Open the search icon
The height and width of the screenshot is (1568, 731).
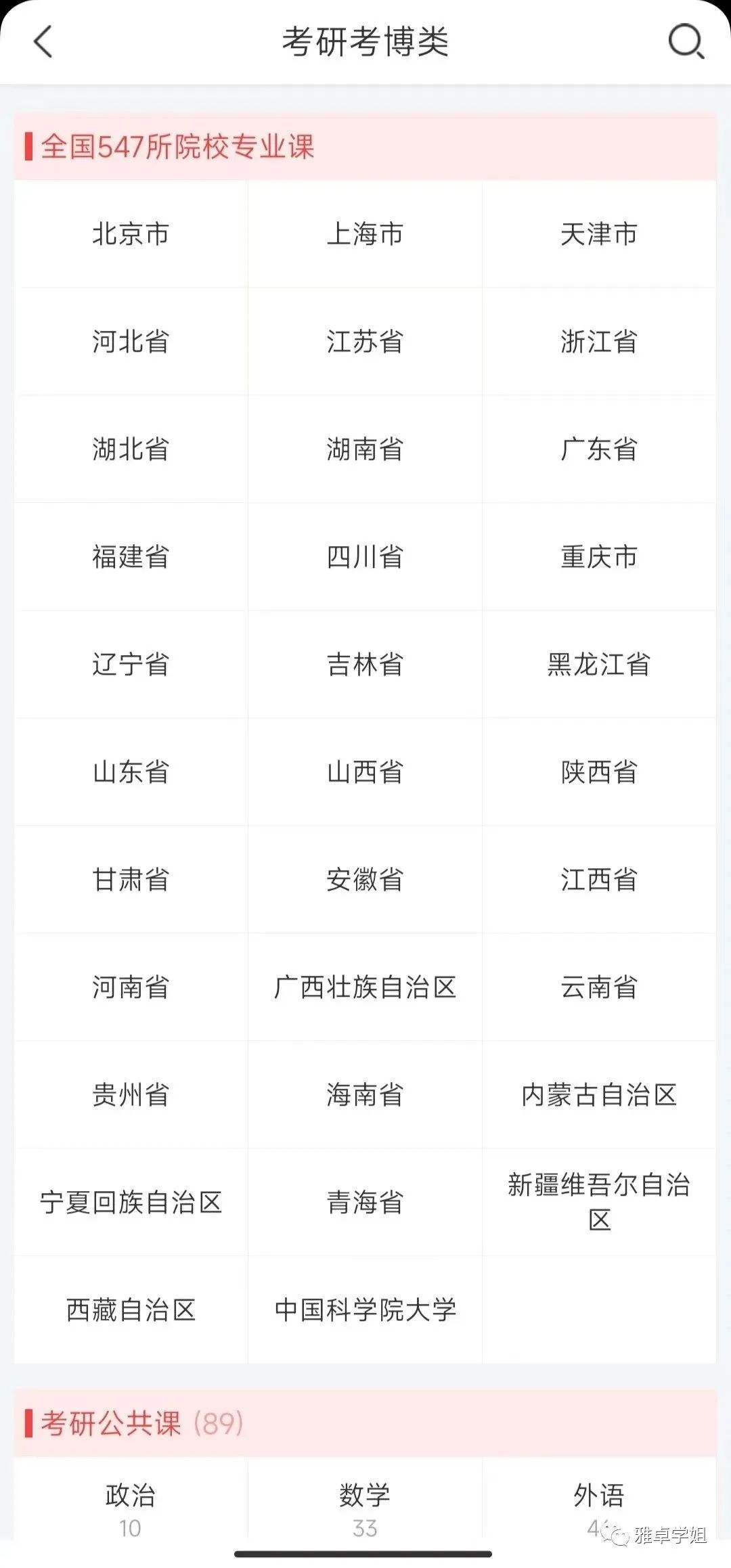[x=686, y=42]
